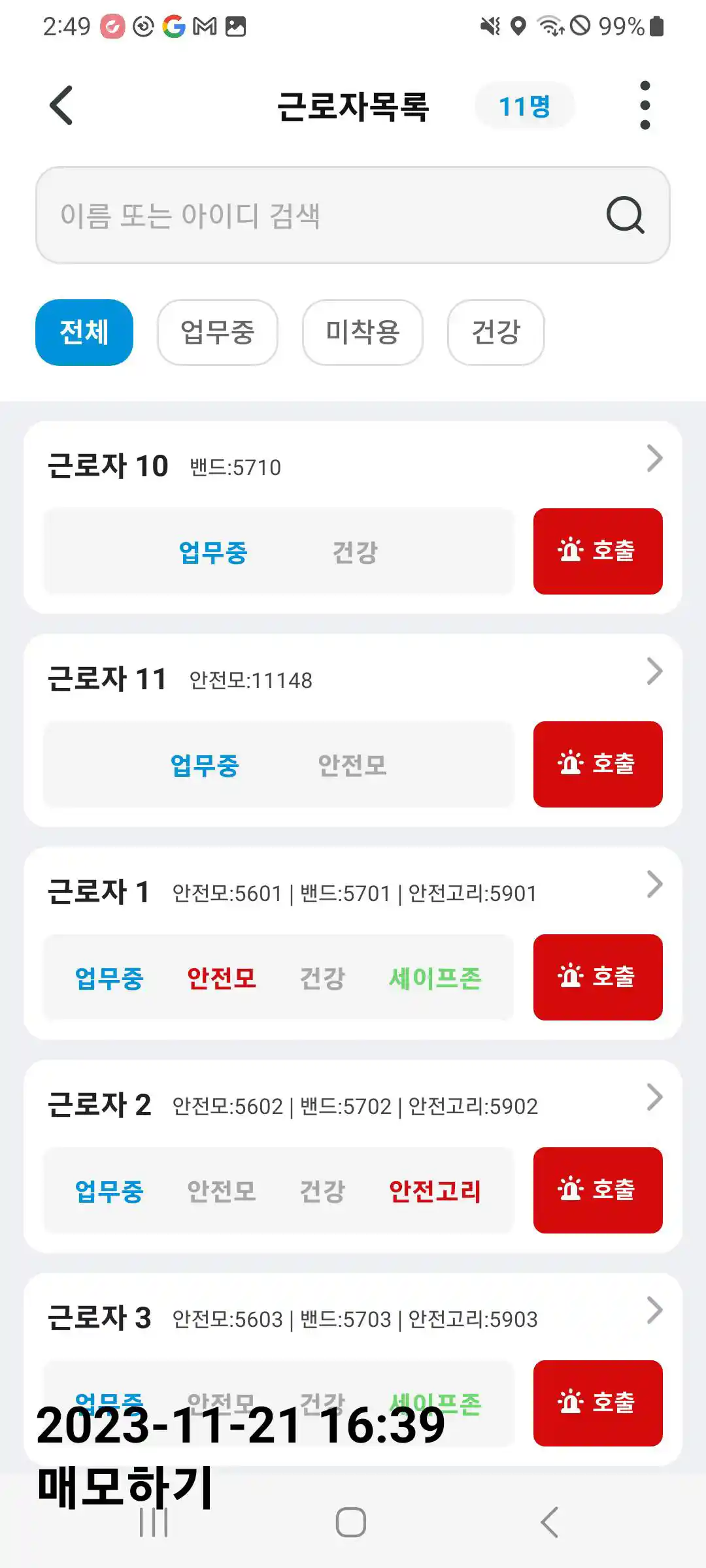Image resolution: width=706 pixels, height=1568 pixels.
Task: Filter workers by 미착용 chip
Action: tap(362, 332)
